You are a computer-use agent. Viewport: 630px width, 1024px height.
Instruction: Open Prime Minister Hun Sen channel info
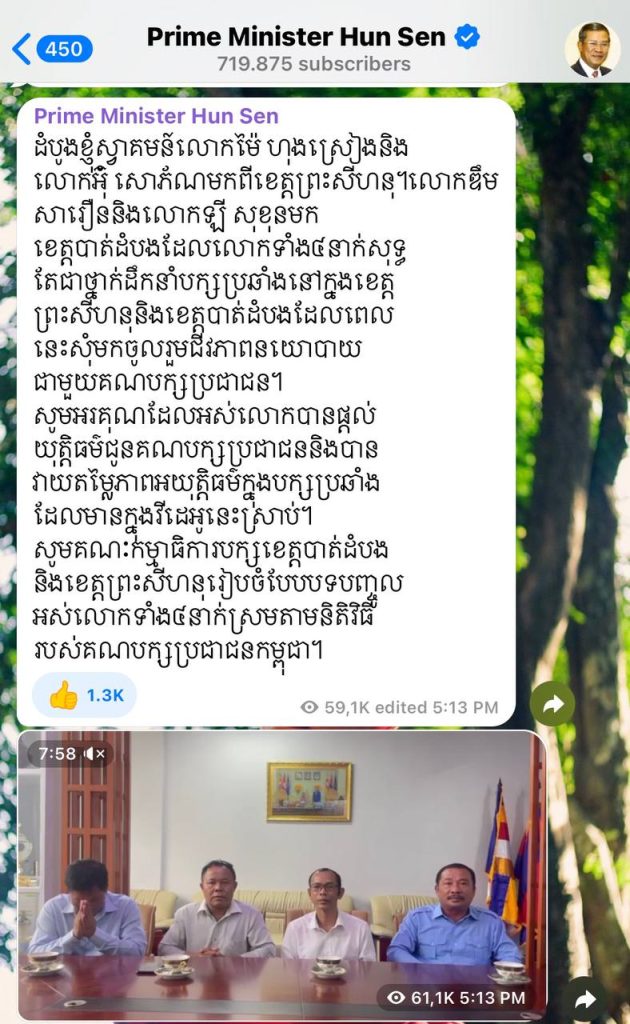click(312, 48)
